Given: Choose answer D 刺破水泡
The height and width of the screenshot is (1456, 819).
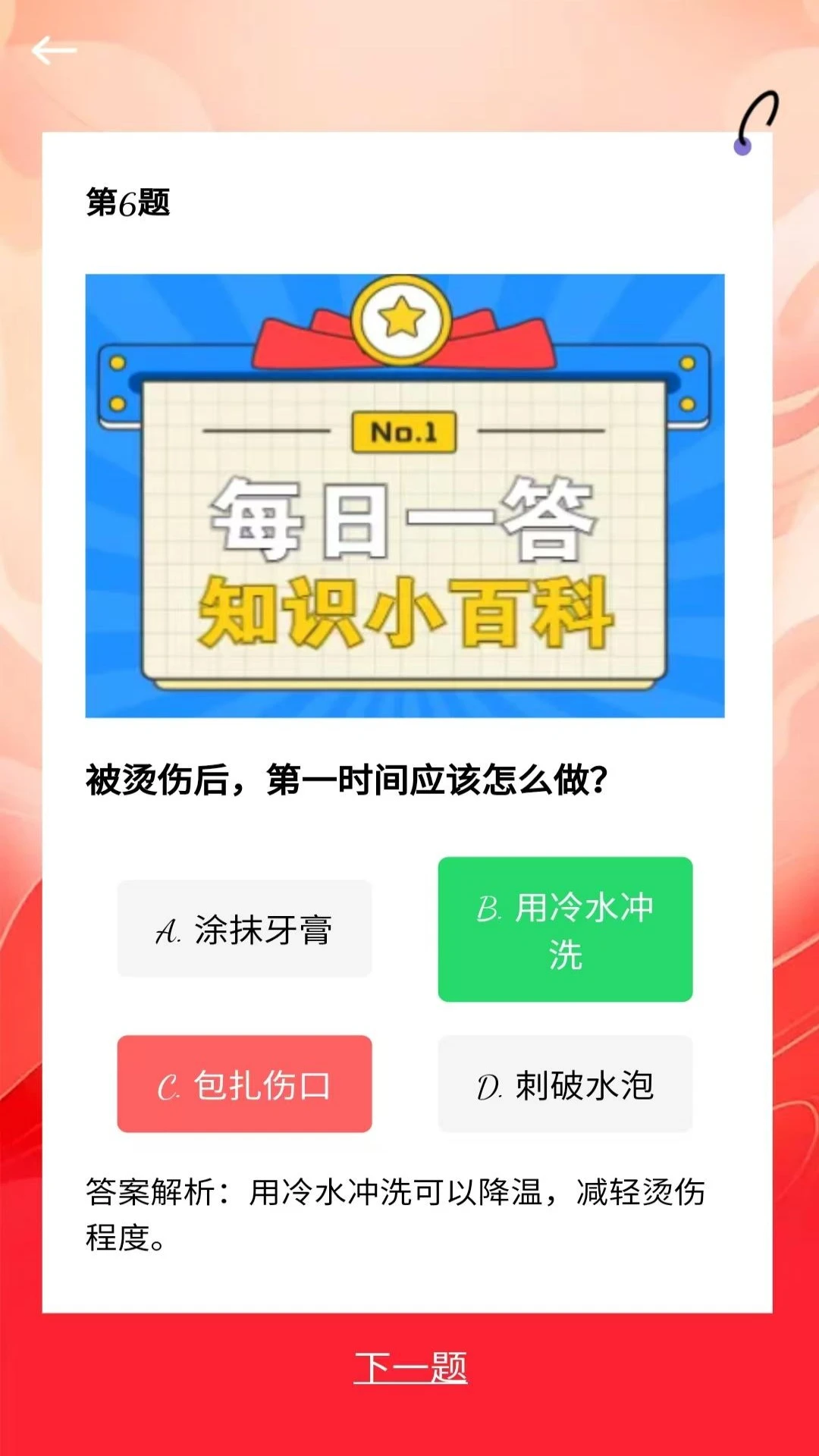Looking at the screenshot, I should 565,1084.
